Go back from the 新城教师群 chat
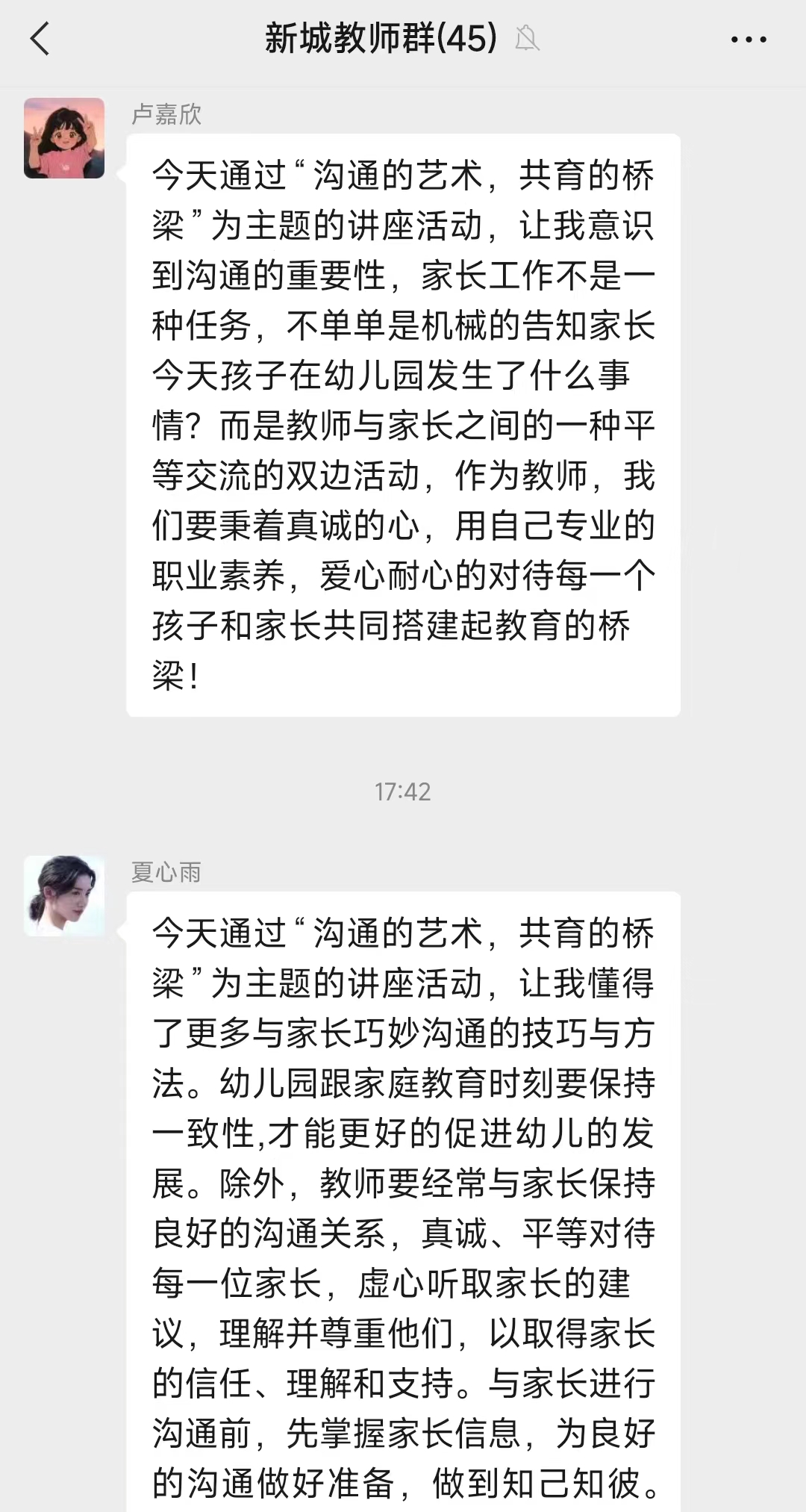 click(40, 39)
